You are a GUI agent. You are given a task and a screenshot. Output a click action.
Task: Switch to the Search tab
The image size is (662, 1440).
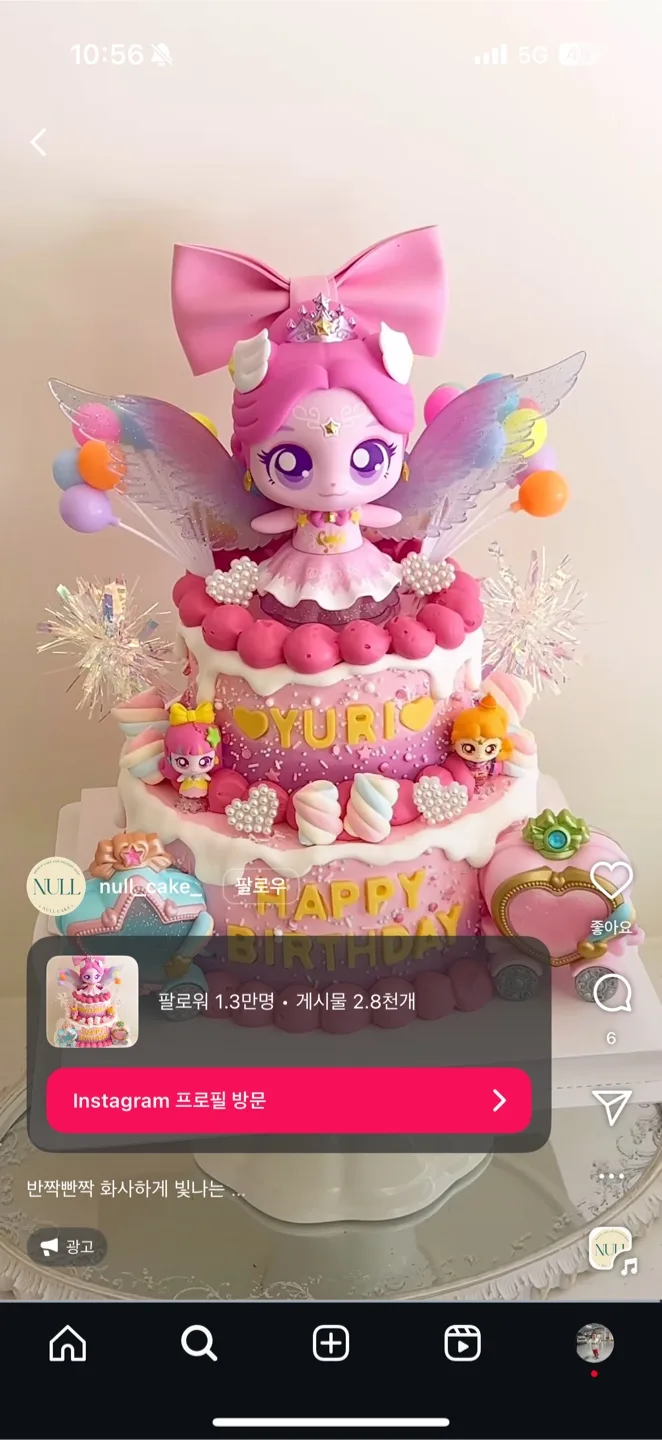199,1344
